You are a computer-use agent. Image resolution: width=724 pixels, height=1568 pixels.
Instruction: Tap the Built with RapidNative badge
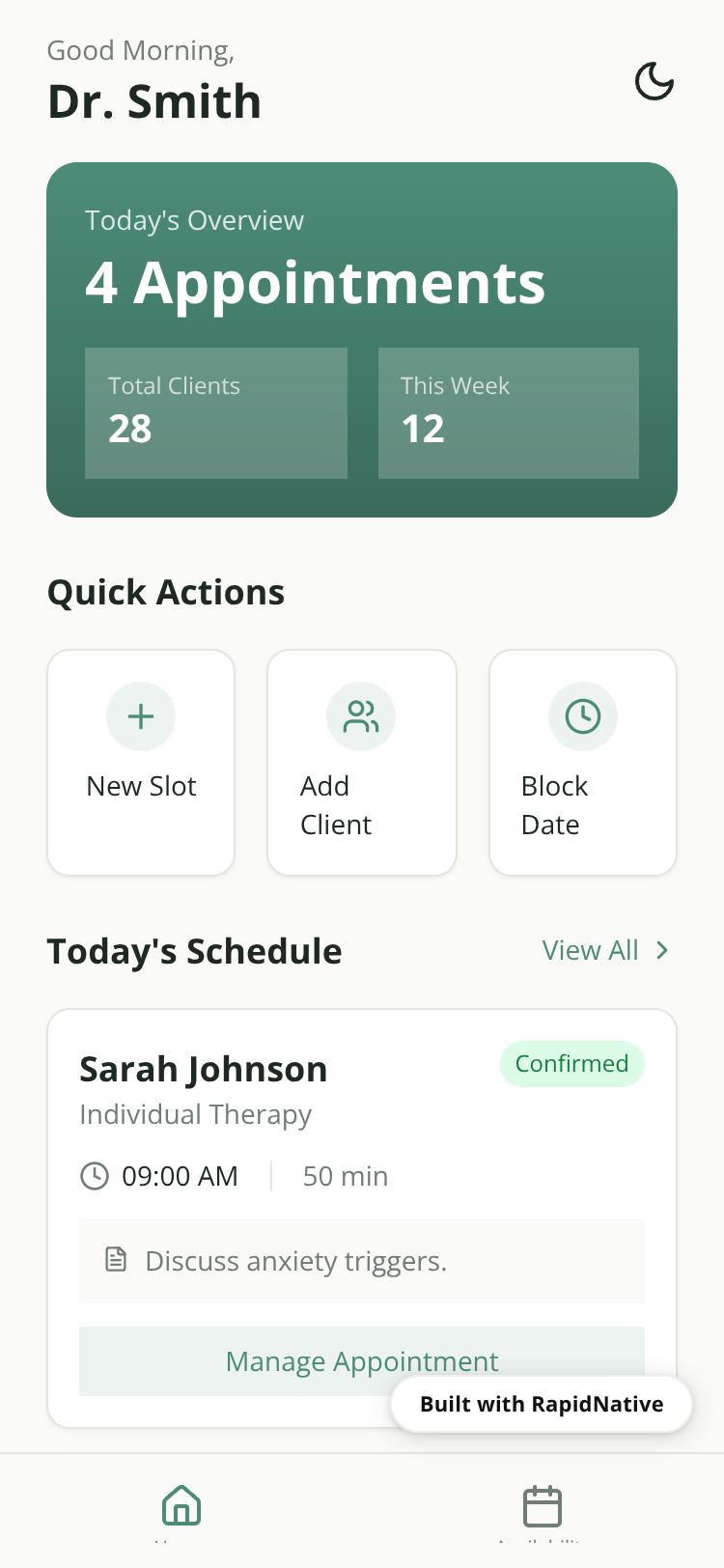[x=542, y=1404]
